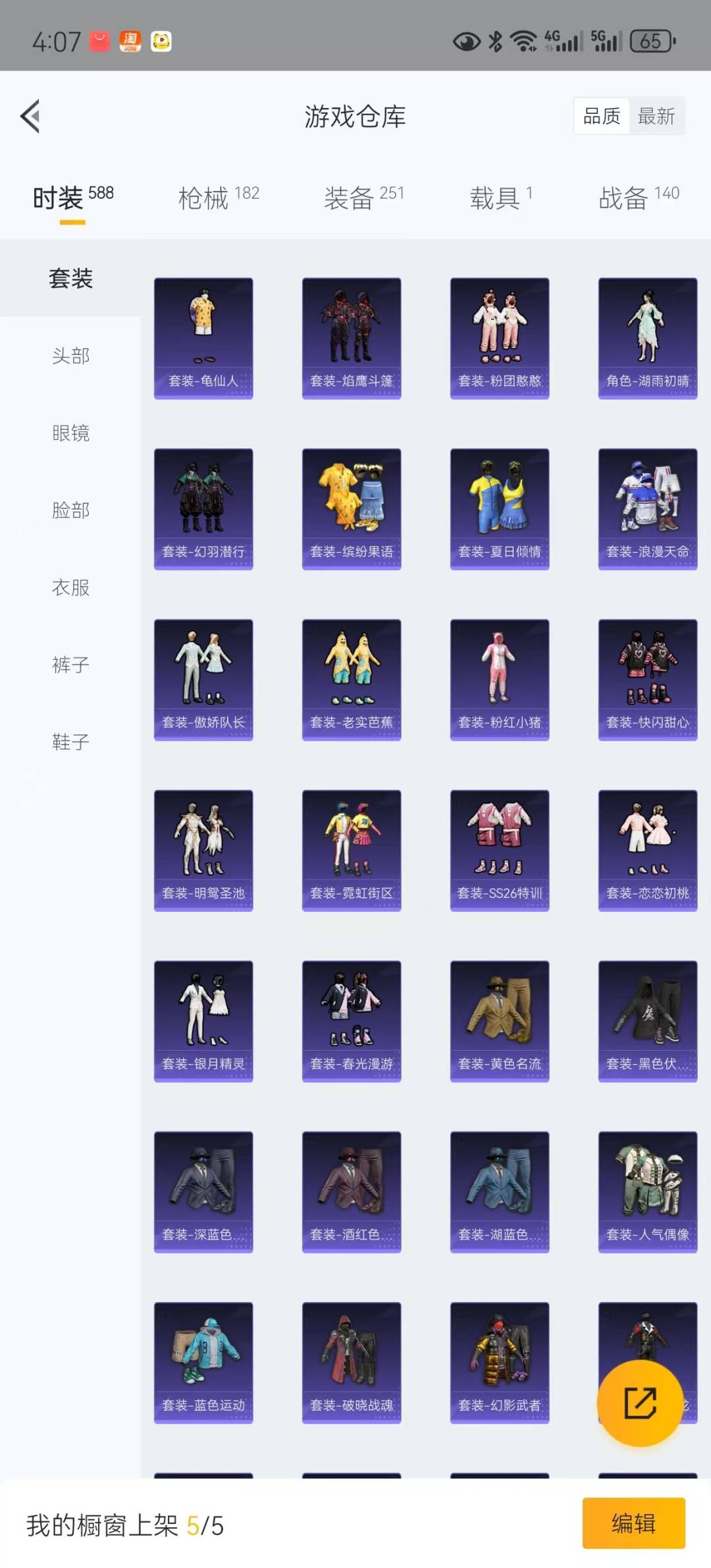Tap the 编辑 button
Image resolution: width=711 pixels, height=1568 pixels.
pyautogui.click(x=633, y=1523)
